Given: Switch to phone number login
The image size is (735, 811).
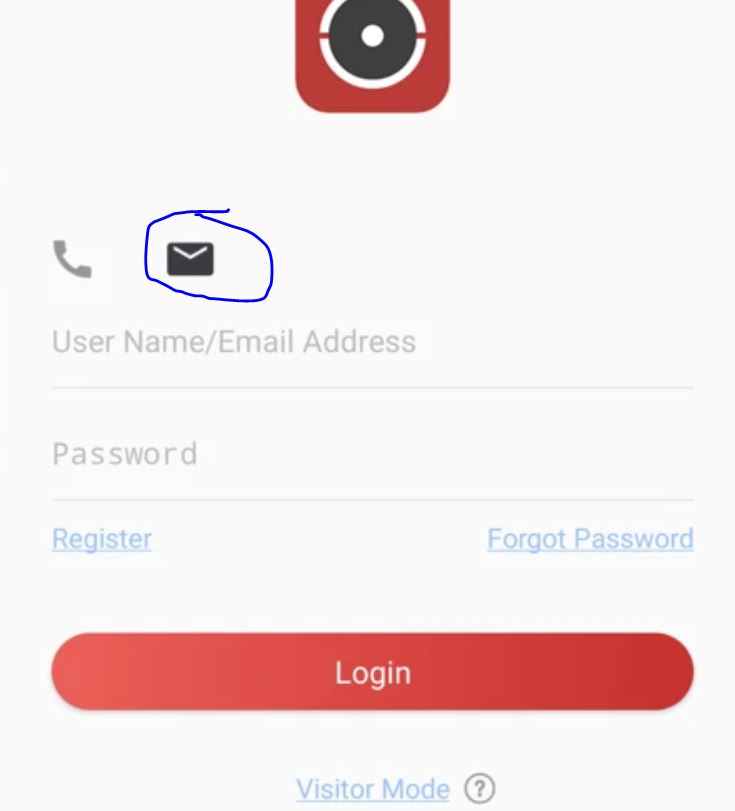Looking at the screenshot, I should [x=72, y=260].
